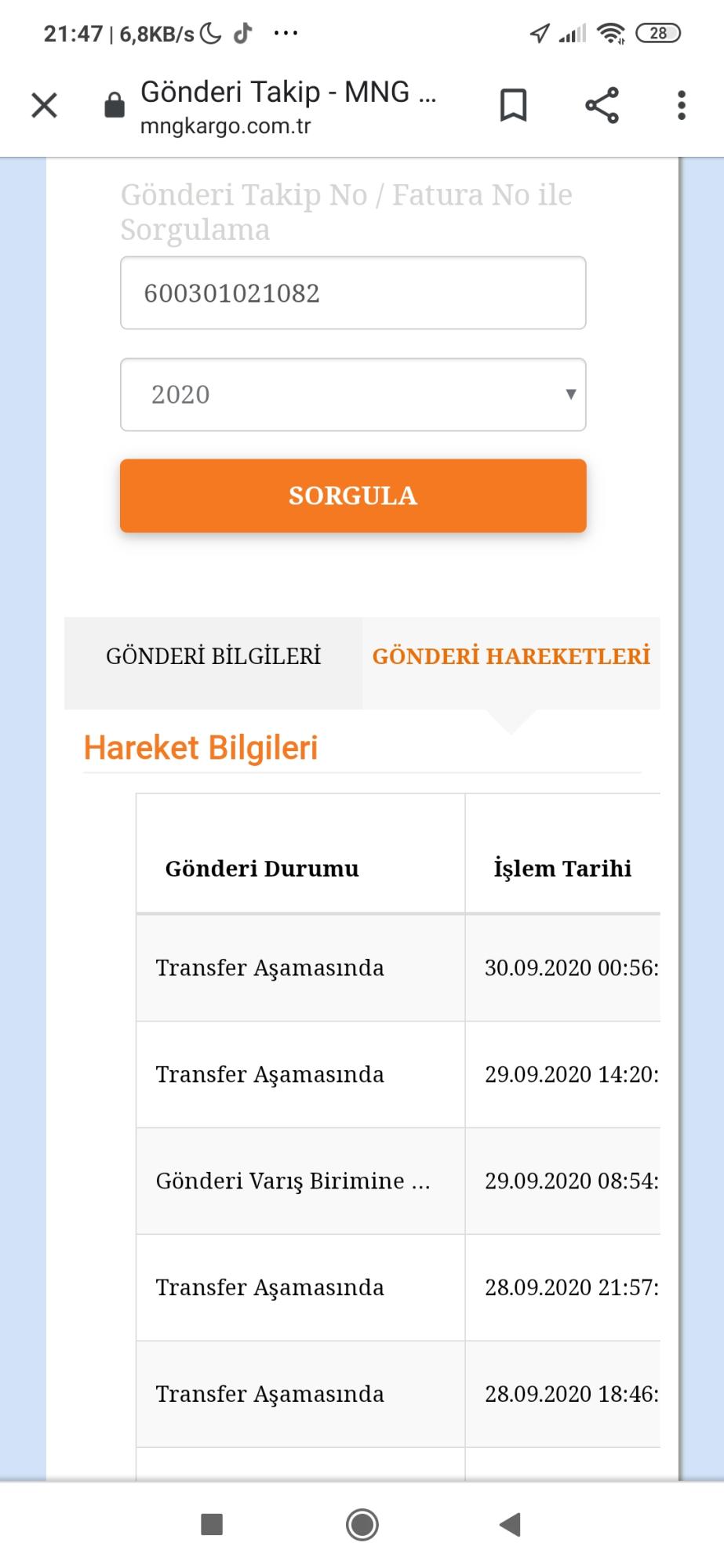Image resolution: width=724 pixels, height=1568 pixels.
Task: Bookmark this MNG Kargo page
Action: (513, 105)
